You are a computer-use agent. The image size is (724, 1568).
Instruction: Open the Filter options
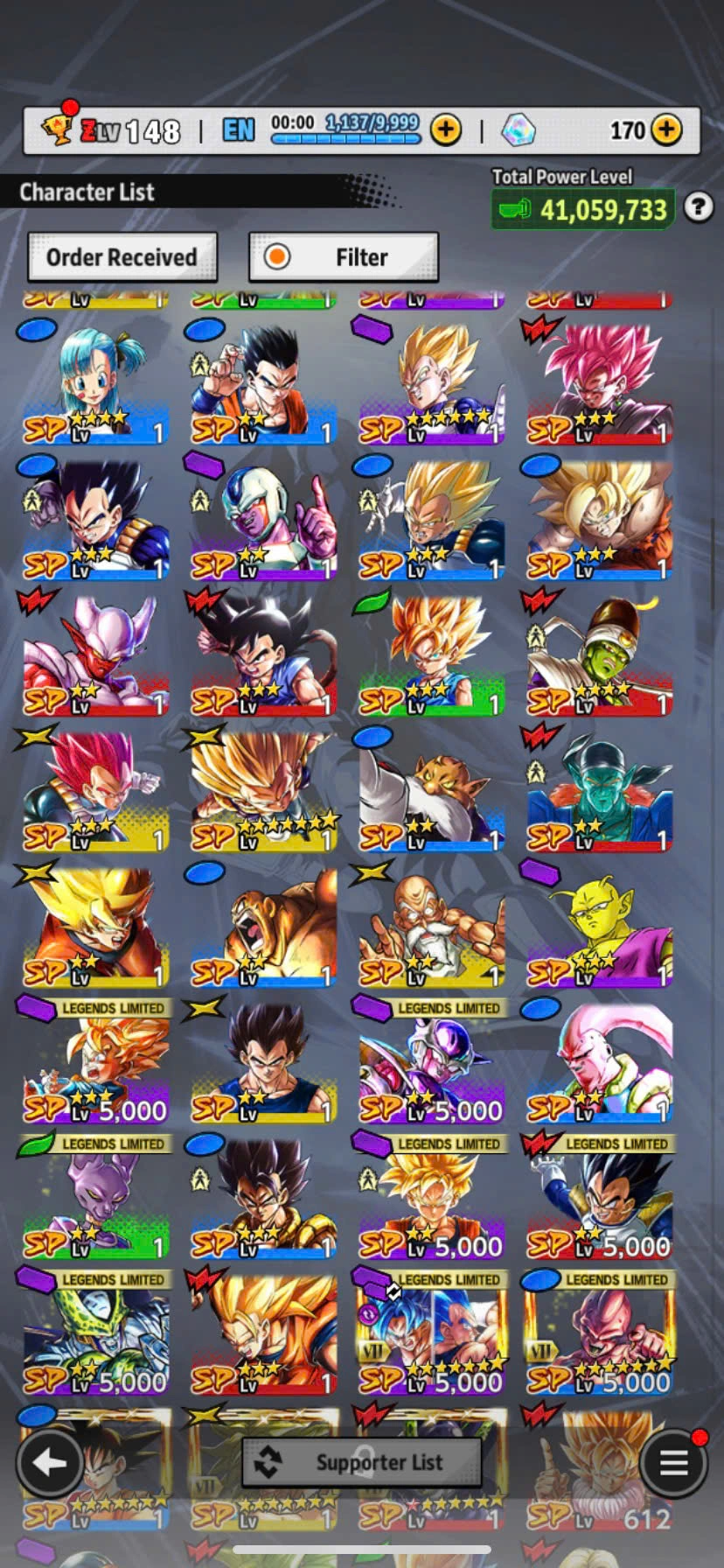click(343, 257)
